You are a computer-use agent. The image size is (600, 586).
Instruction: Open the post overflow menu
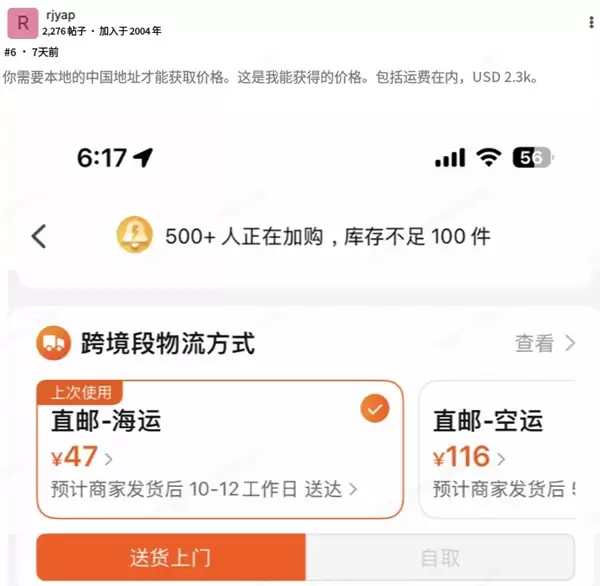[x=592, y=23]
